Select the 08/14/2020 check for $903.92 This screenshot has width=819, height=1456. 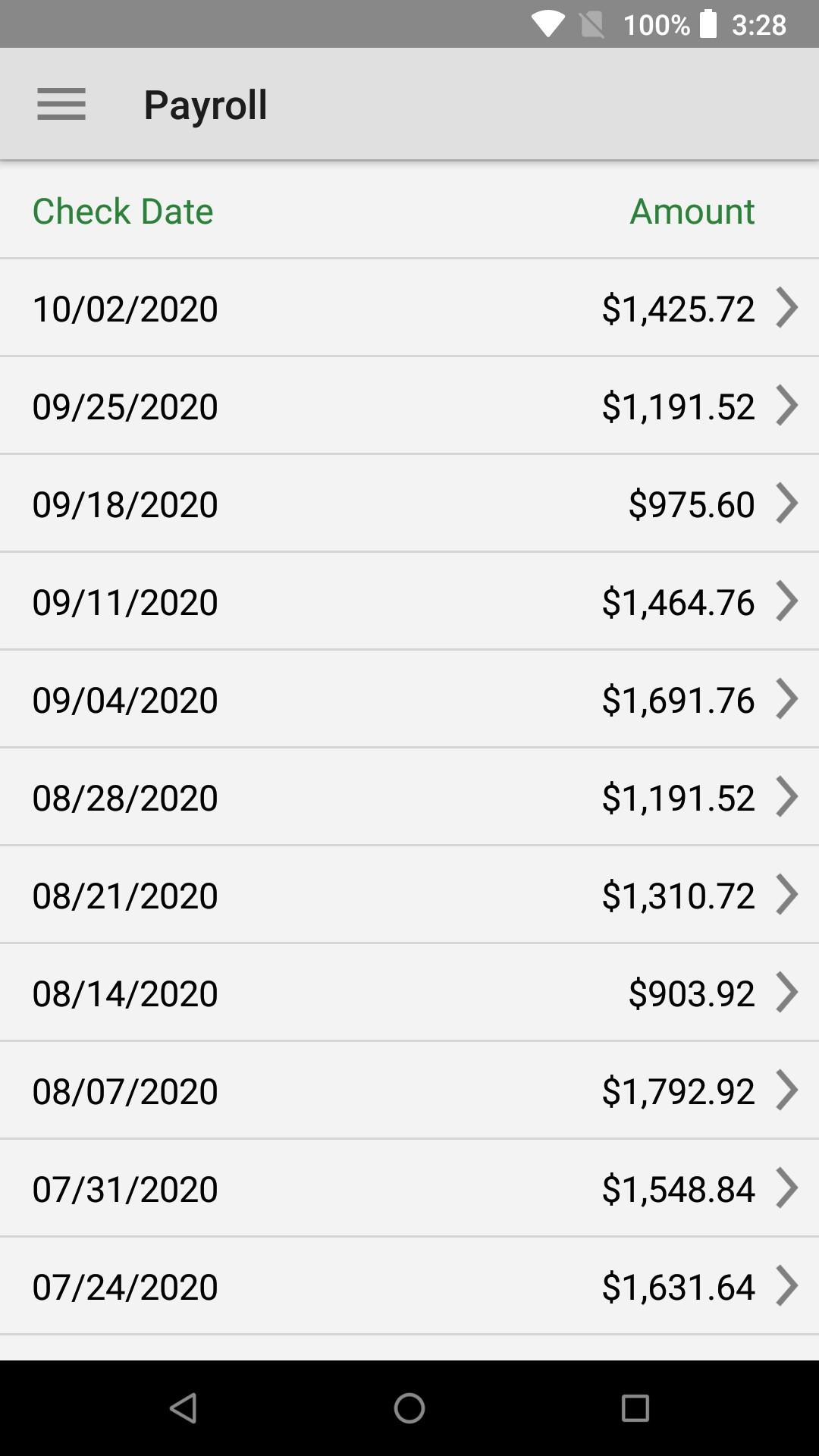pos(409,993)
